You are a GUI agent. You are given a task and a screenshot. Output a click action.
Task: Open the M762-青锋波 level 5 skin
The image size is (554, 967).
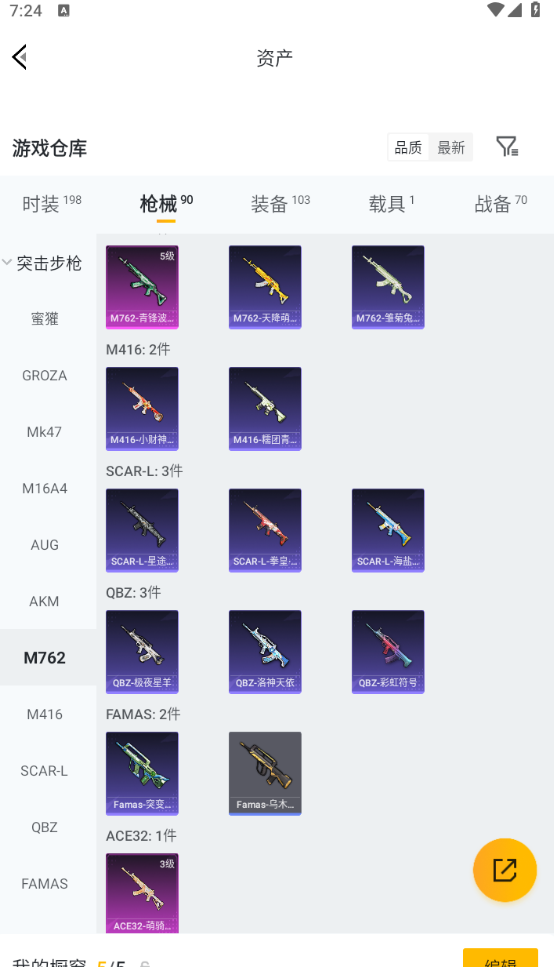tap(142, 287)
